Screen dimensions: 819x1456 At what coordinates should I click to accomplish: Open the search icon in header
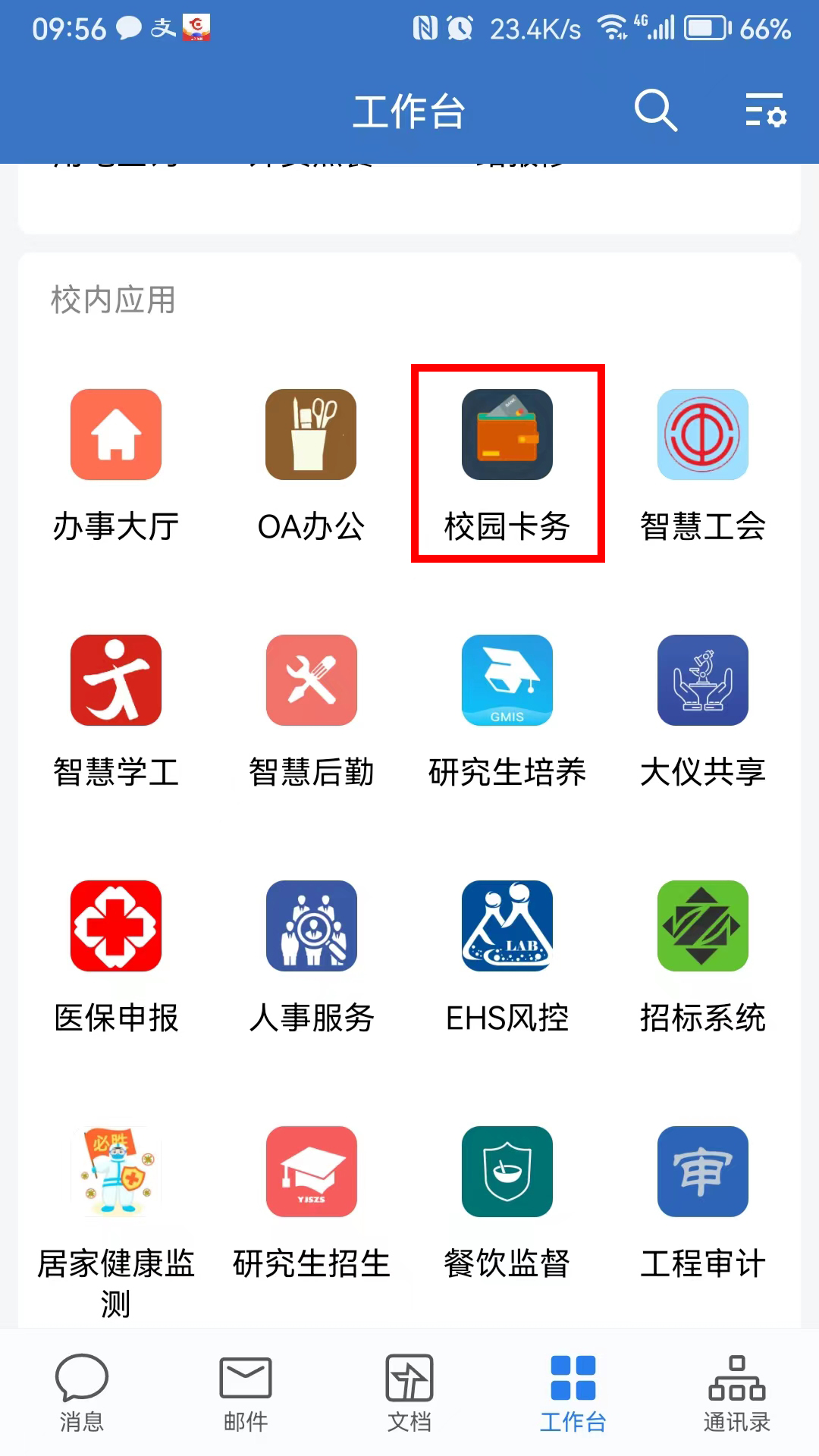coord(655,111)
